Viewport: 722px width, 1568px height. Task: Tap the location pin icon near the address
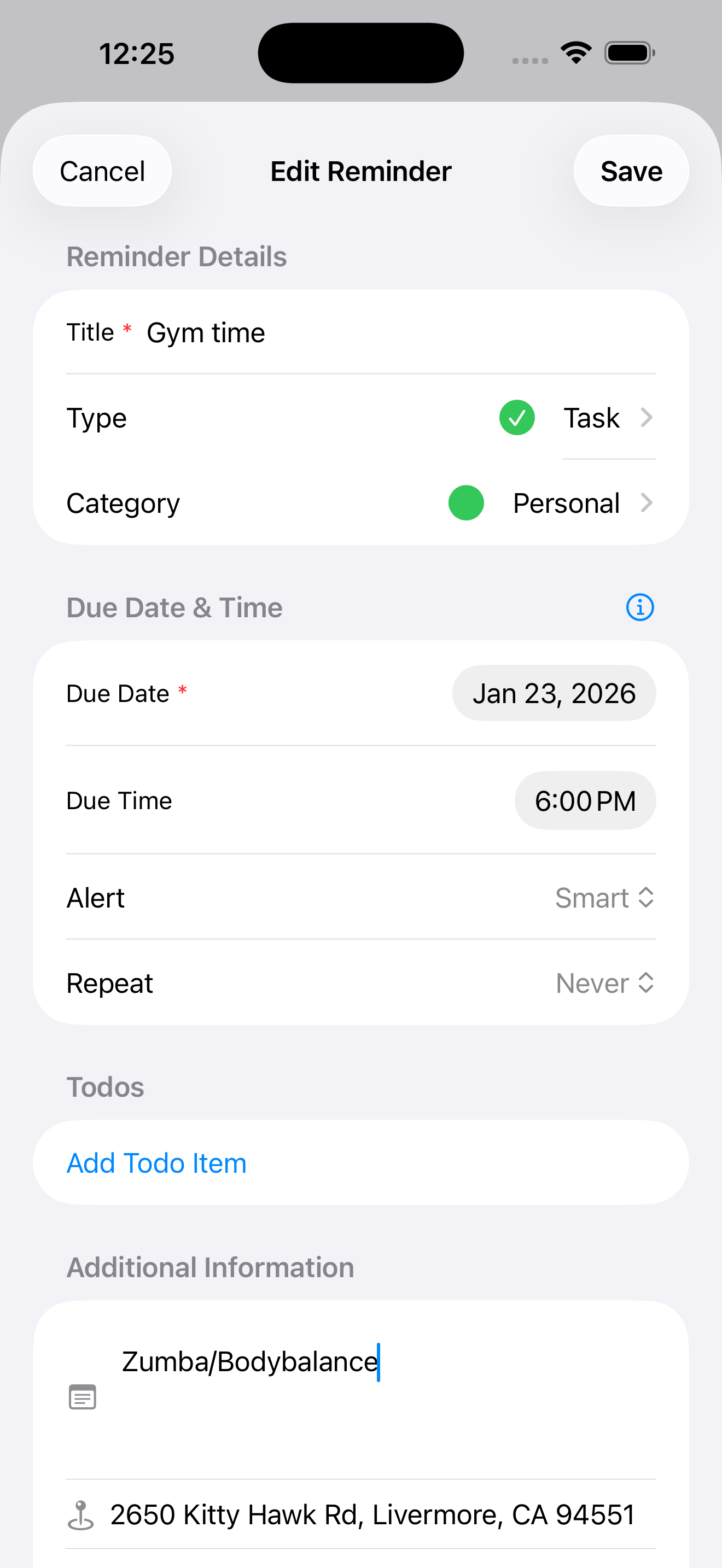coord(82,1514)
